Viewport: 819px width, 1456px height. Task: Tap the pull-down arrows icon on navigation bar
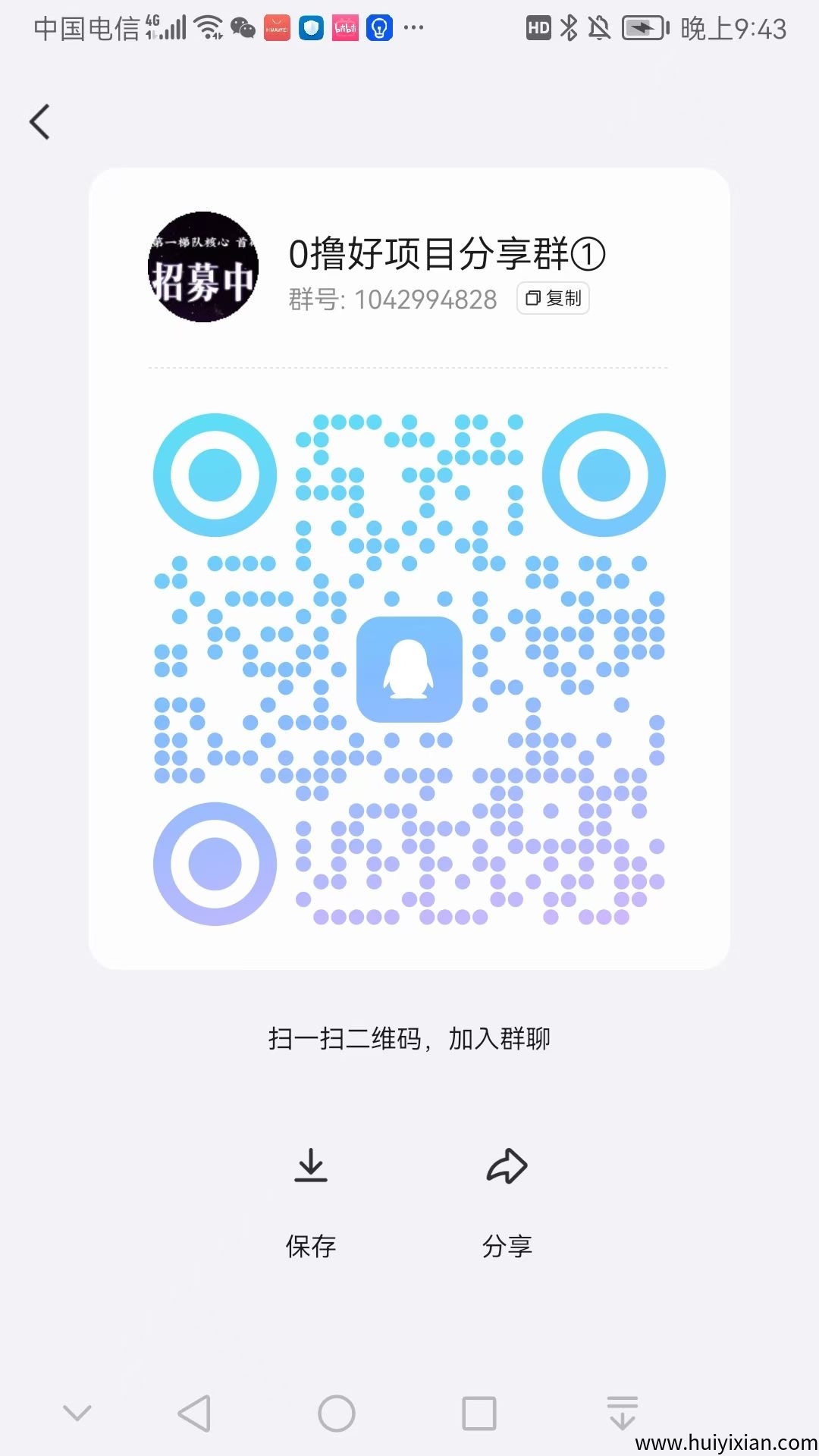[622, 1410]
